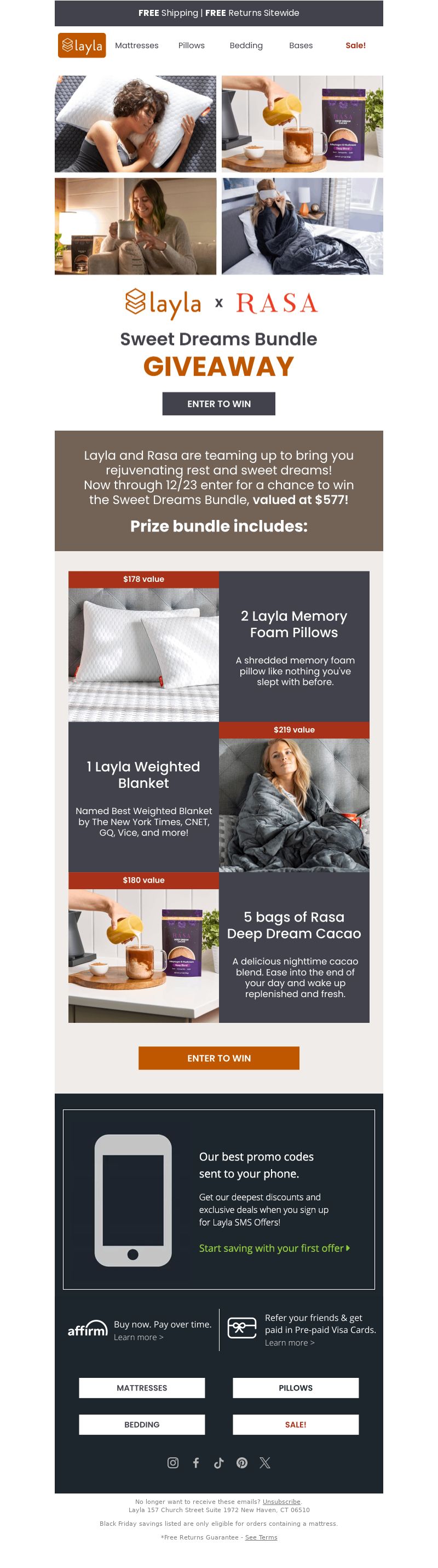Unsubscribe from these emails
Viewport: 438px width, 1568px height.
(281, 1502)
